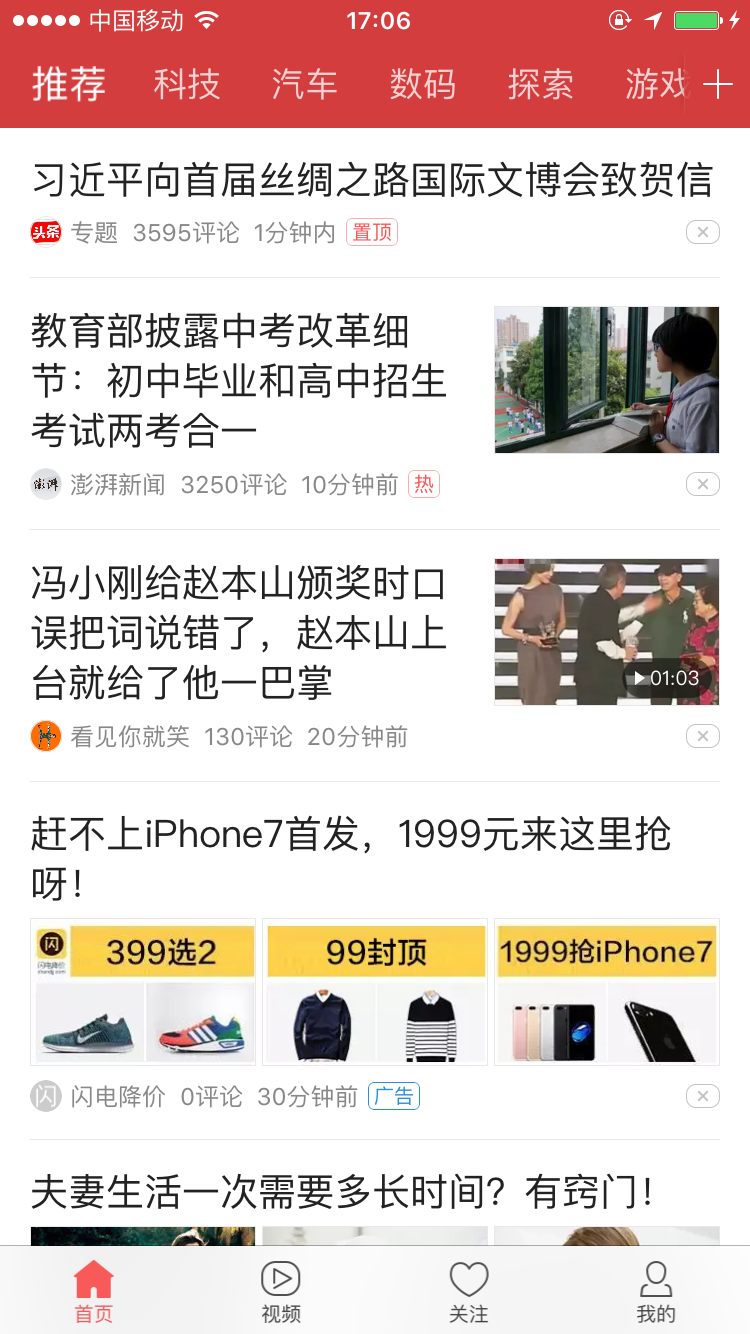750x1334 pixels.
Task: Open the article about 丝绸之路国际文博会
Action: 371,181
